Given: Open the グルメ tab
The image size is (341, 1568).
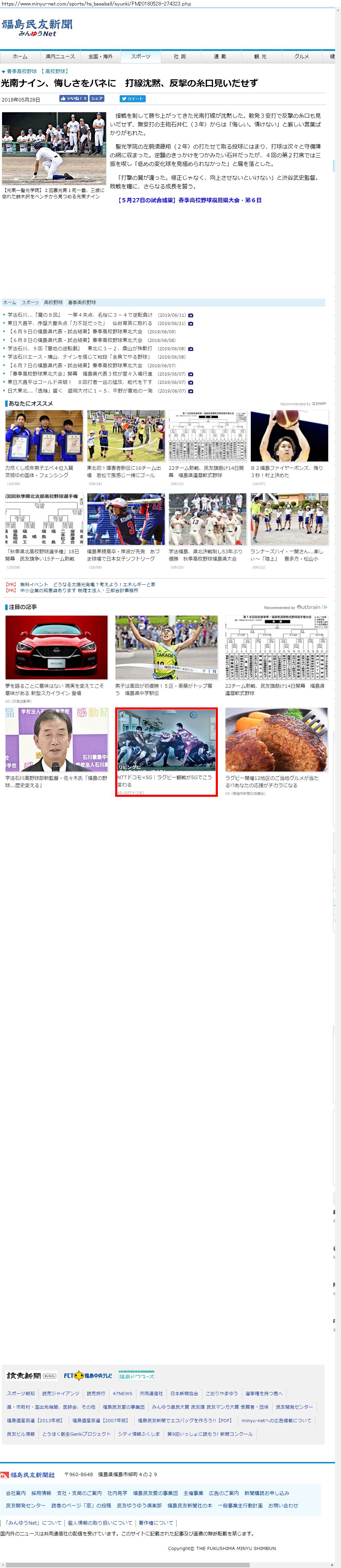Looking at the screenshot, I should click(x=301, y=56).
